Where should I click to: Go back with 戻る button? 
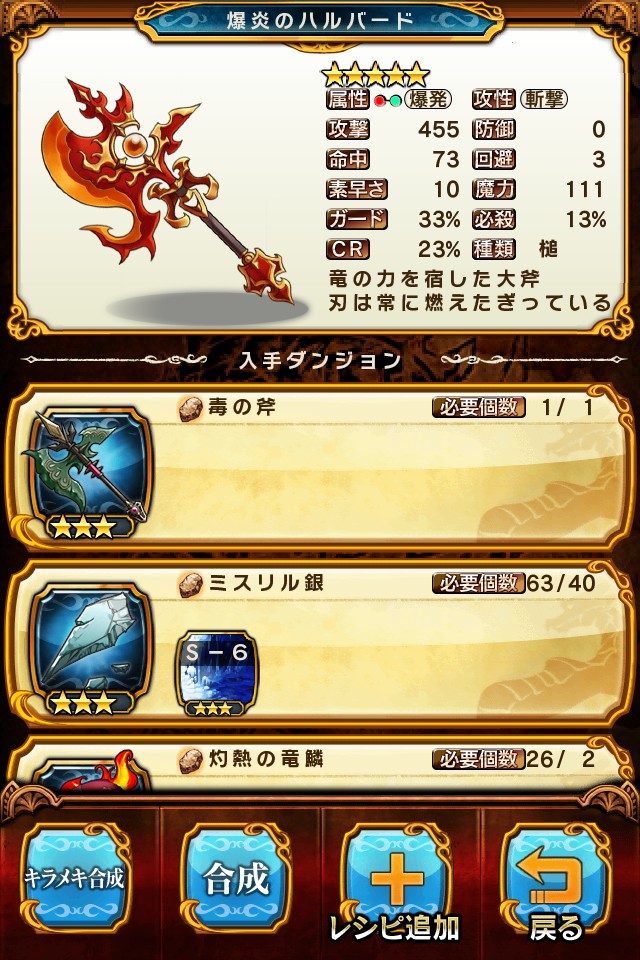(x=556, y=885)
